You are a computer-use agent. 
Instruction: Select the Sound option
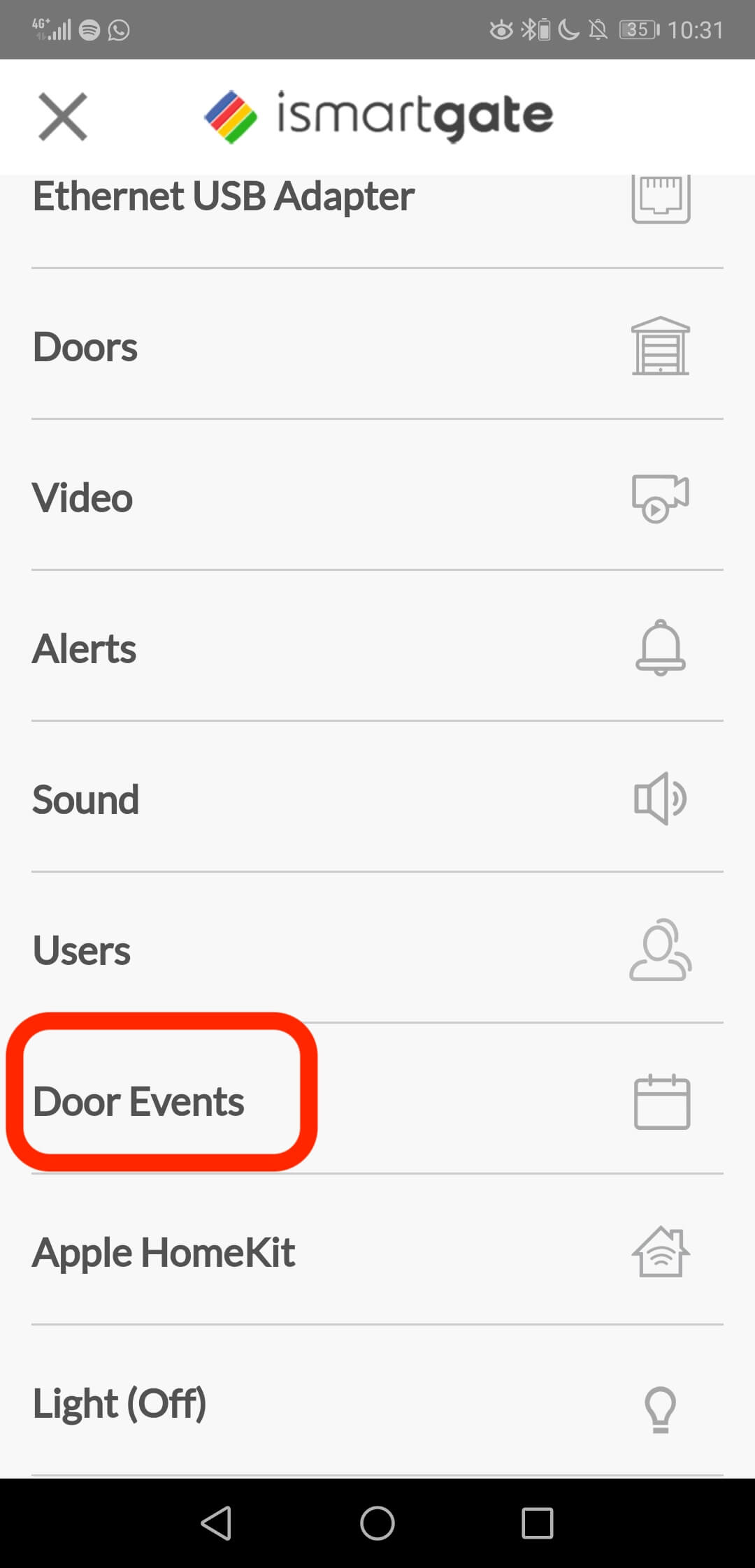[x=377, y=797]
